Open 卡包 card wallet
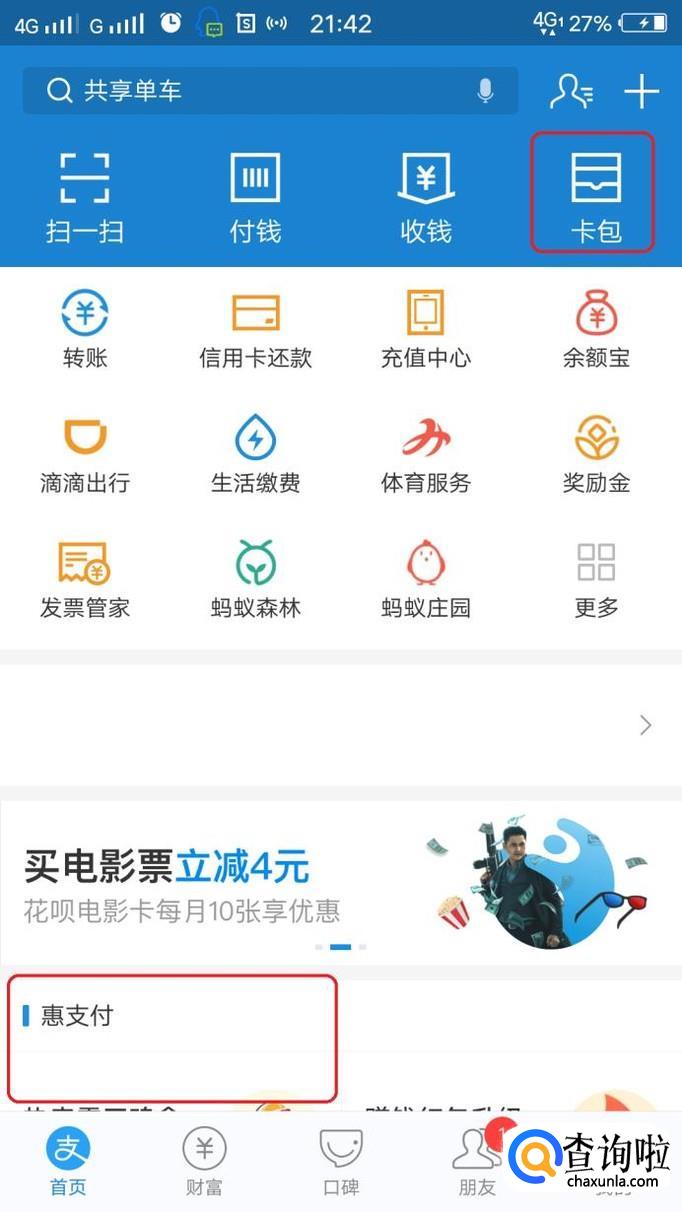The width and height of the screenshot is (682, 1212). pyautogui.click(x=596, y=195)
